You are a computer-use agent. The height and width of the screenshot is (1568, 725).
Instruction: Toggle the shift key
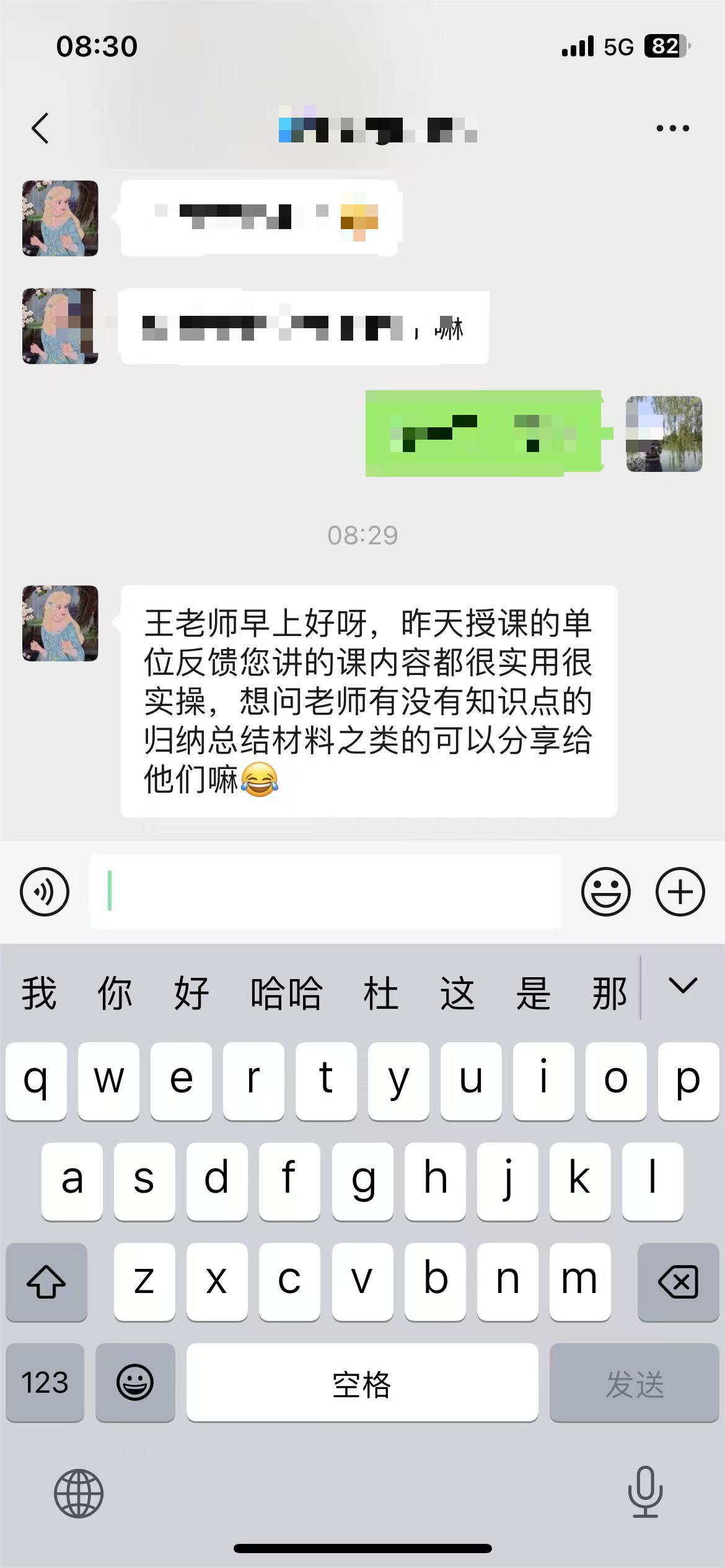tap(46, 1281)
